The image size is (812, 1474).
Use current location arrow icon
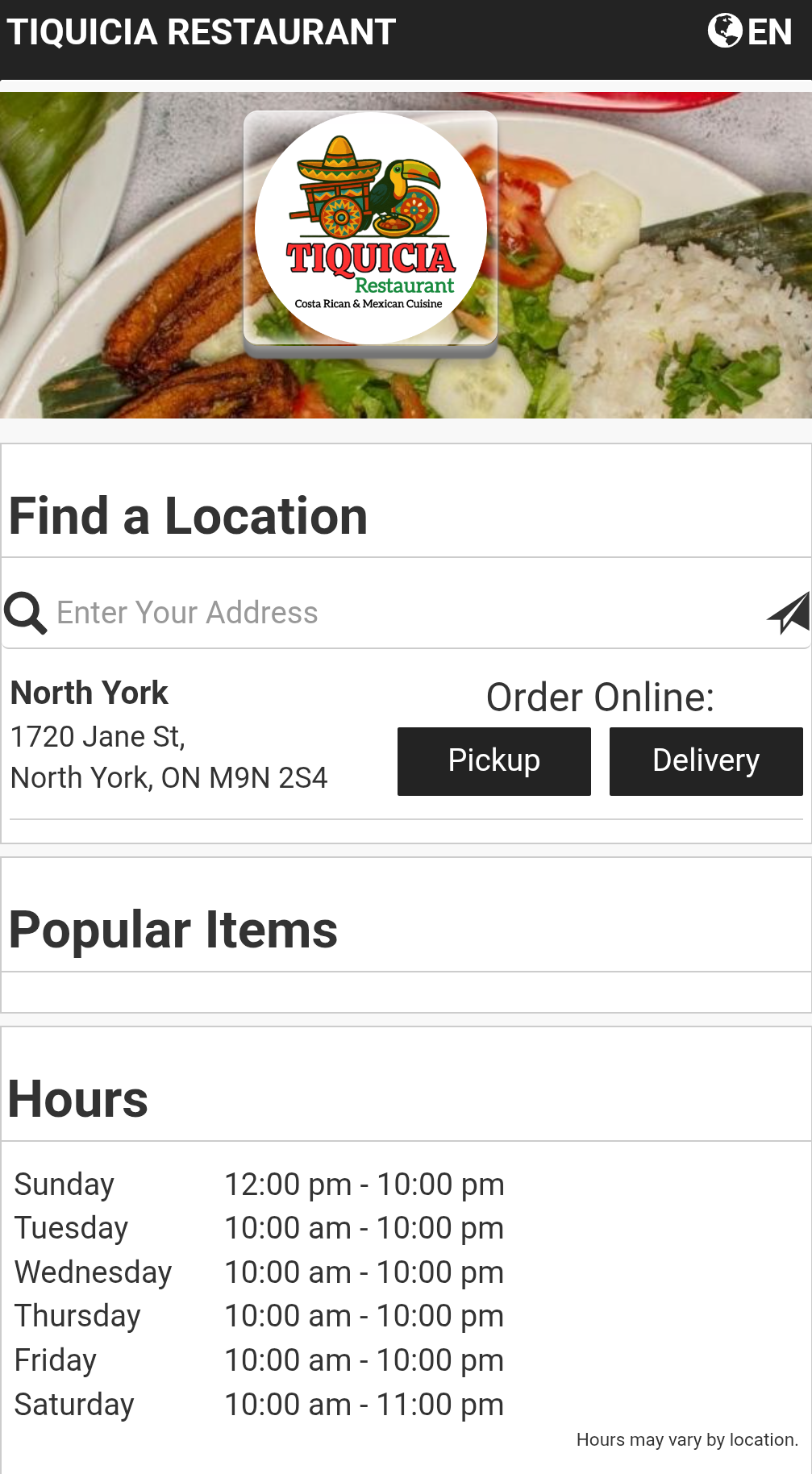click(788, 613)
